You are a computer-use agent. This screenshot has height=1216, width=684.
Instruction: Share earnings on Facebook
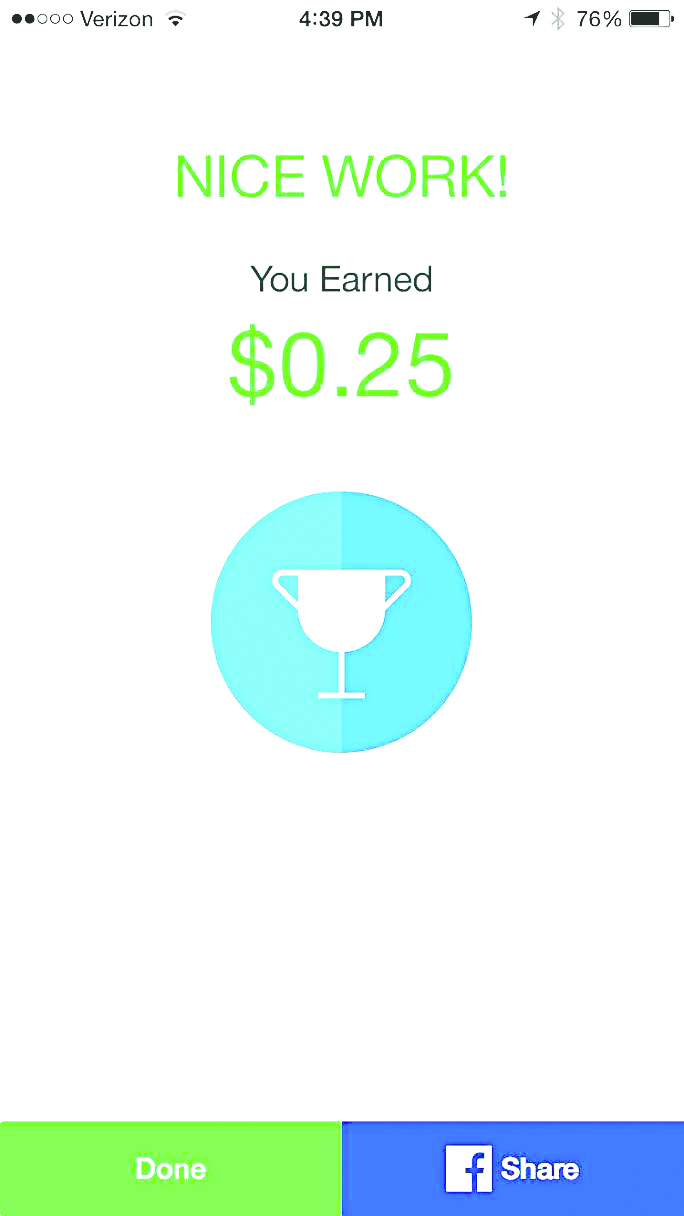click(x=513, y=1168)
